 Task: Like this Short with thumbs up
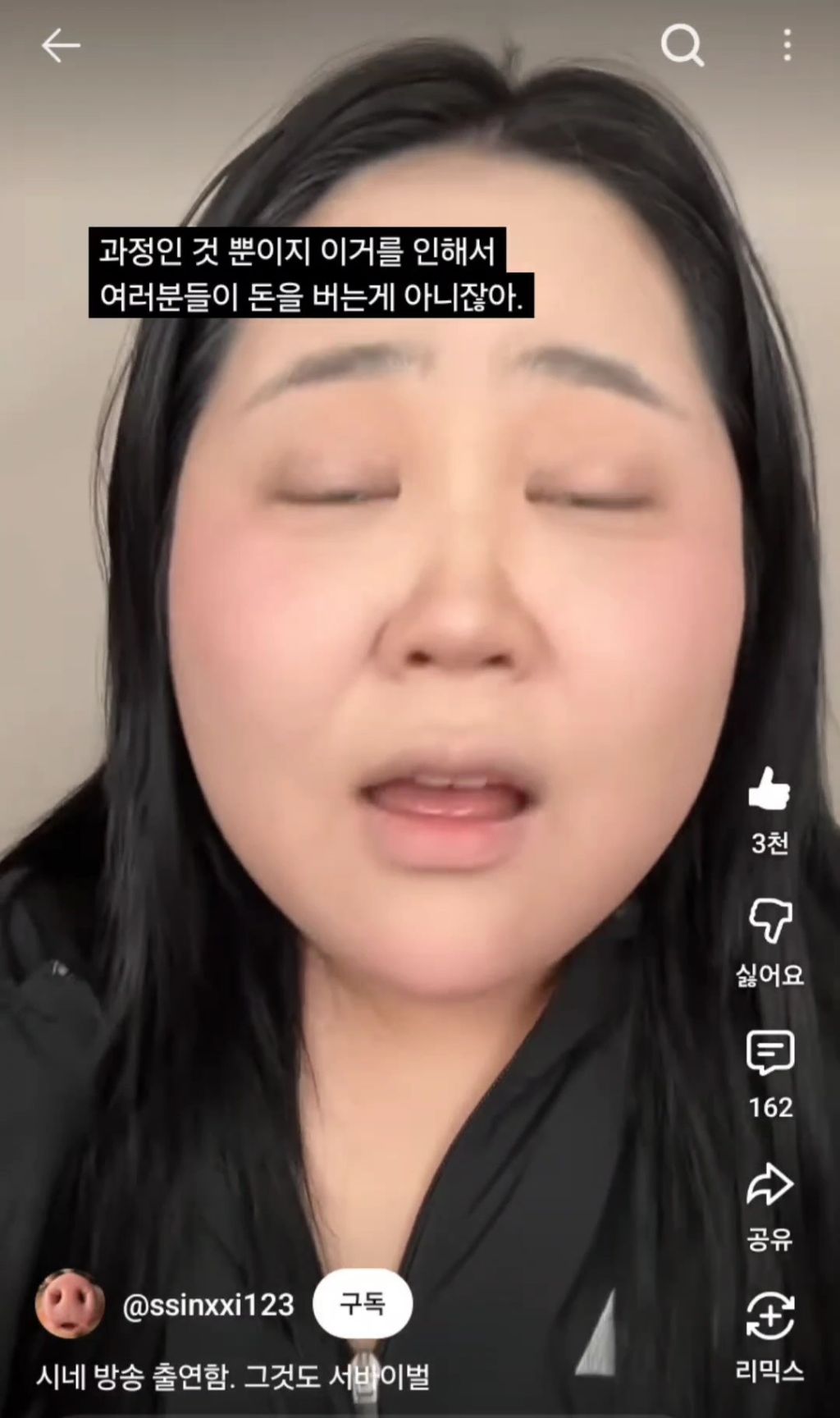coord(769,790)
